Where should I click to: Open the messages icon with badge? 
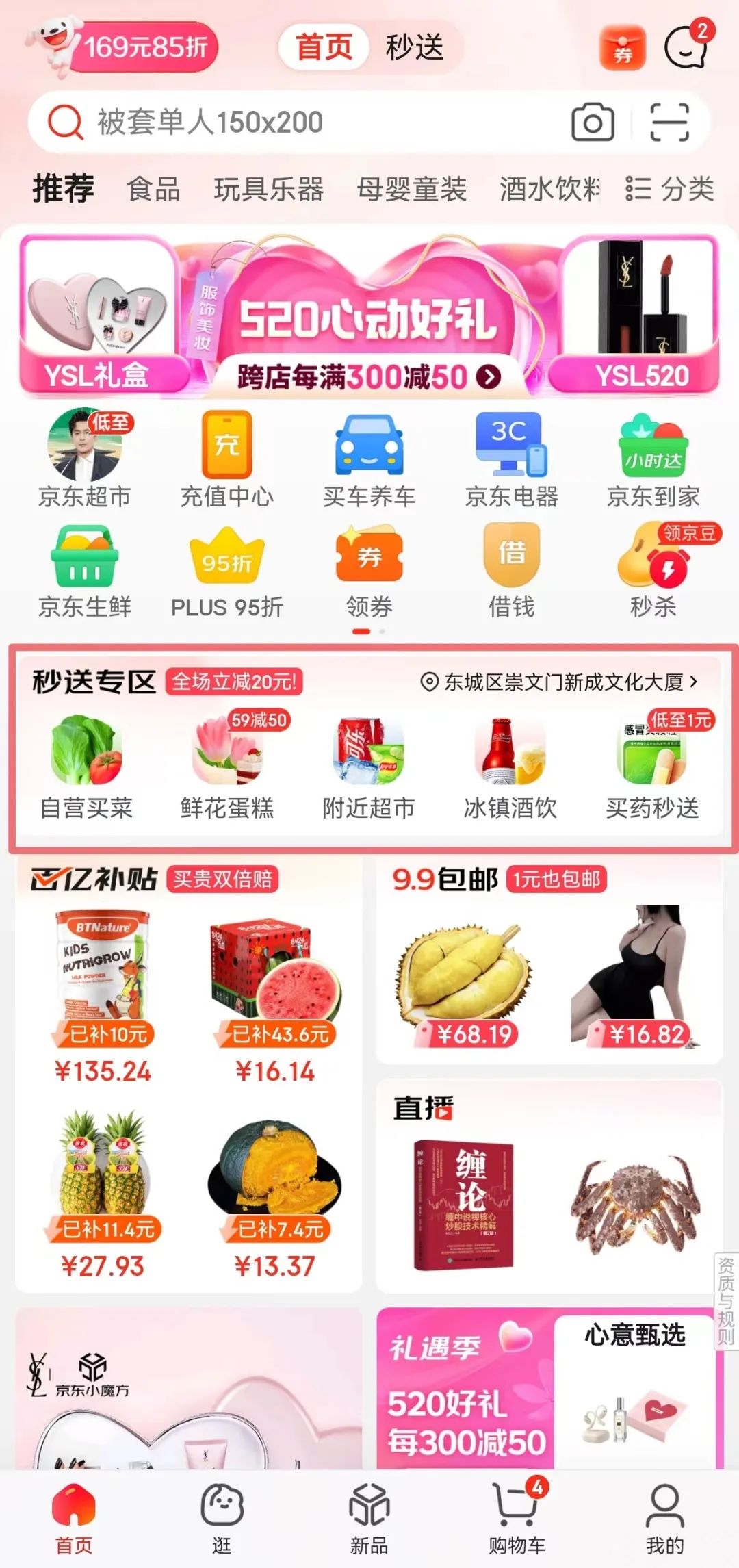tap(686, 47)
